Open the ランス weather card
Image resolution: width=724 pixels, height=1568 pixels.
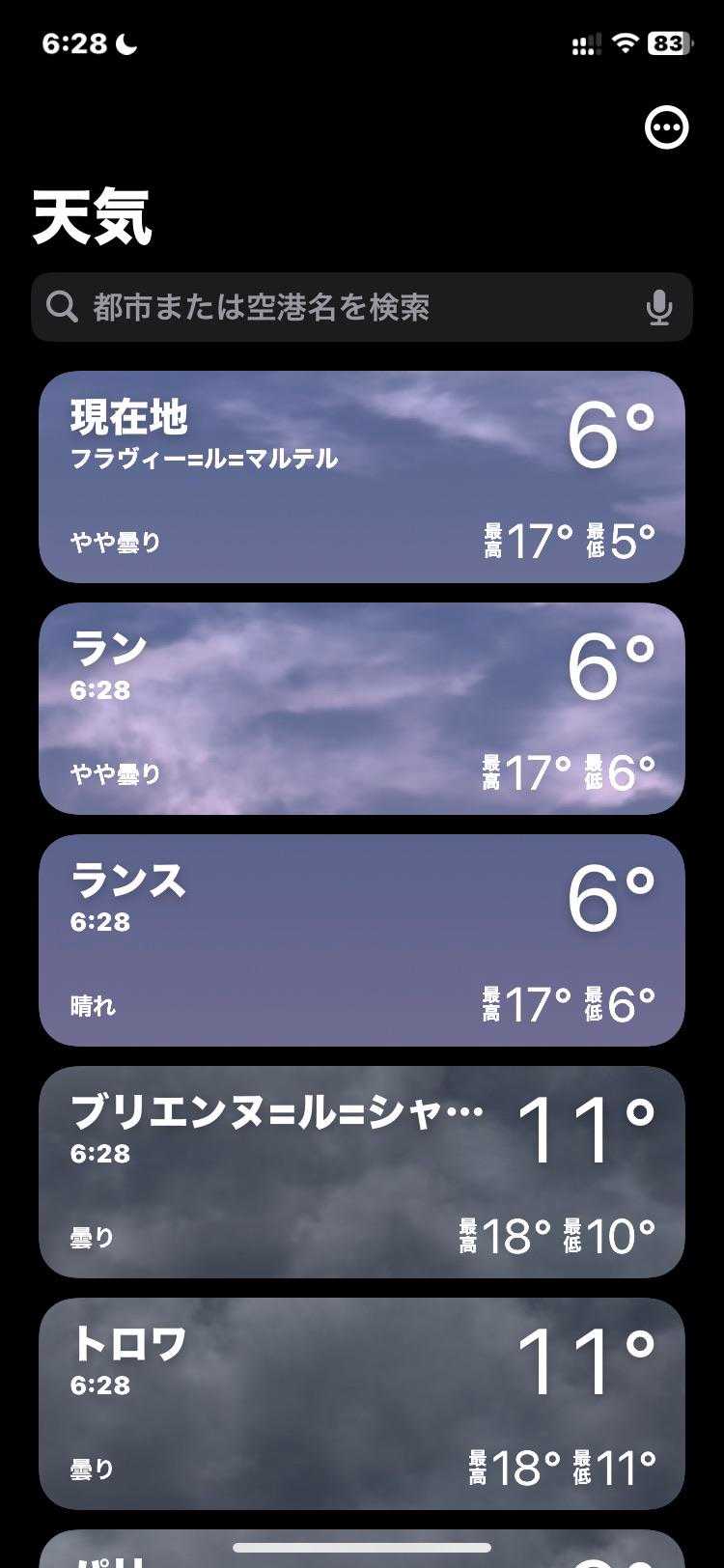tap(362, 940)
